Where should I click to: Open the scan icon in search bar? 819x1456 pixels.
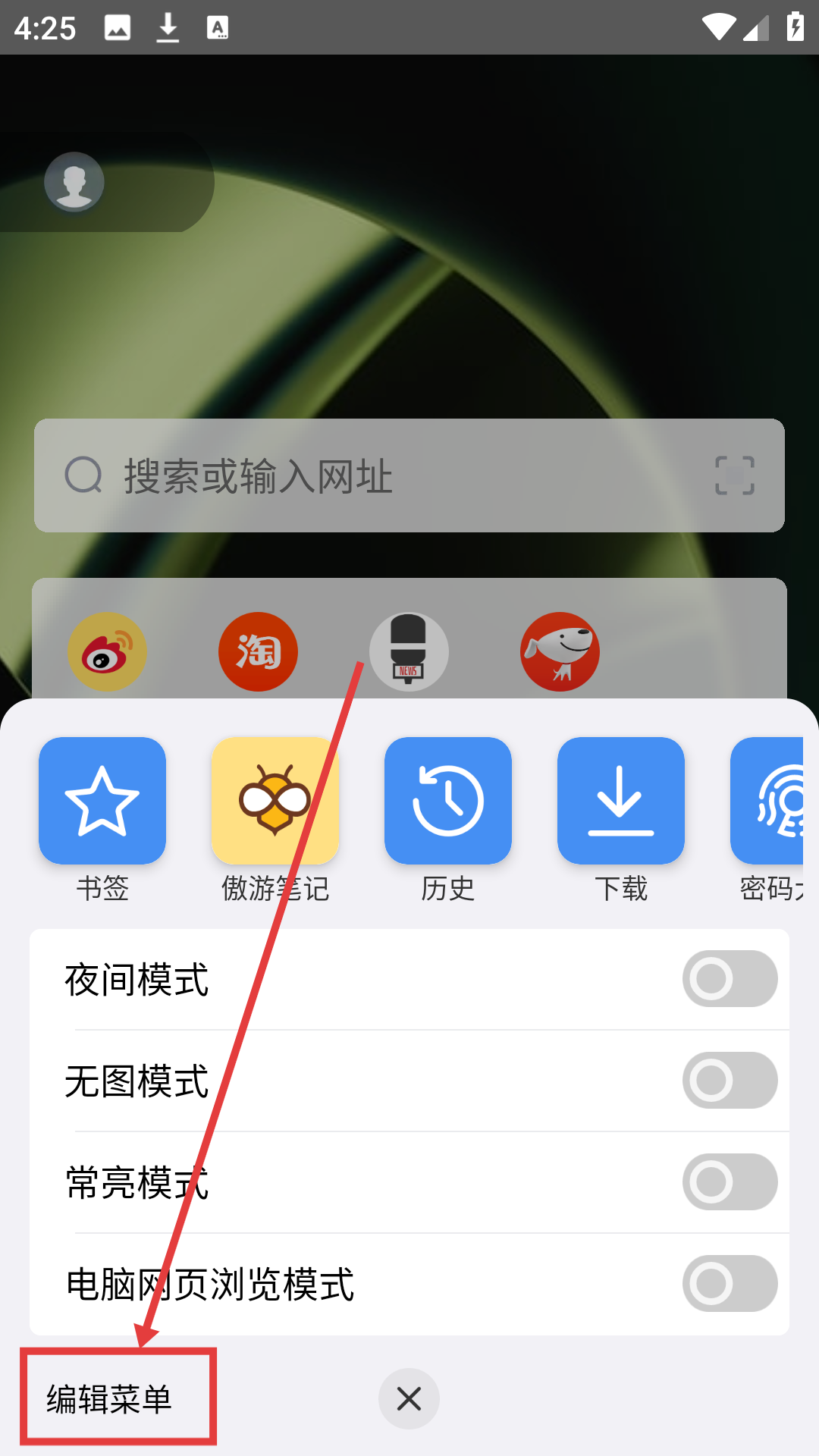click(x=735, y=475)
